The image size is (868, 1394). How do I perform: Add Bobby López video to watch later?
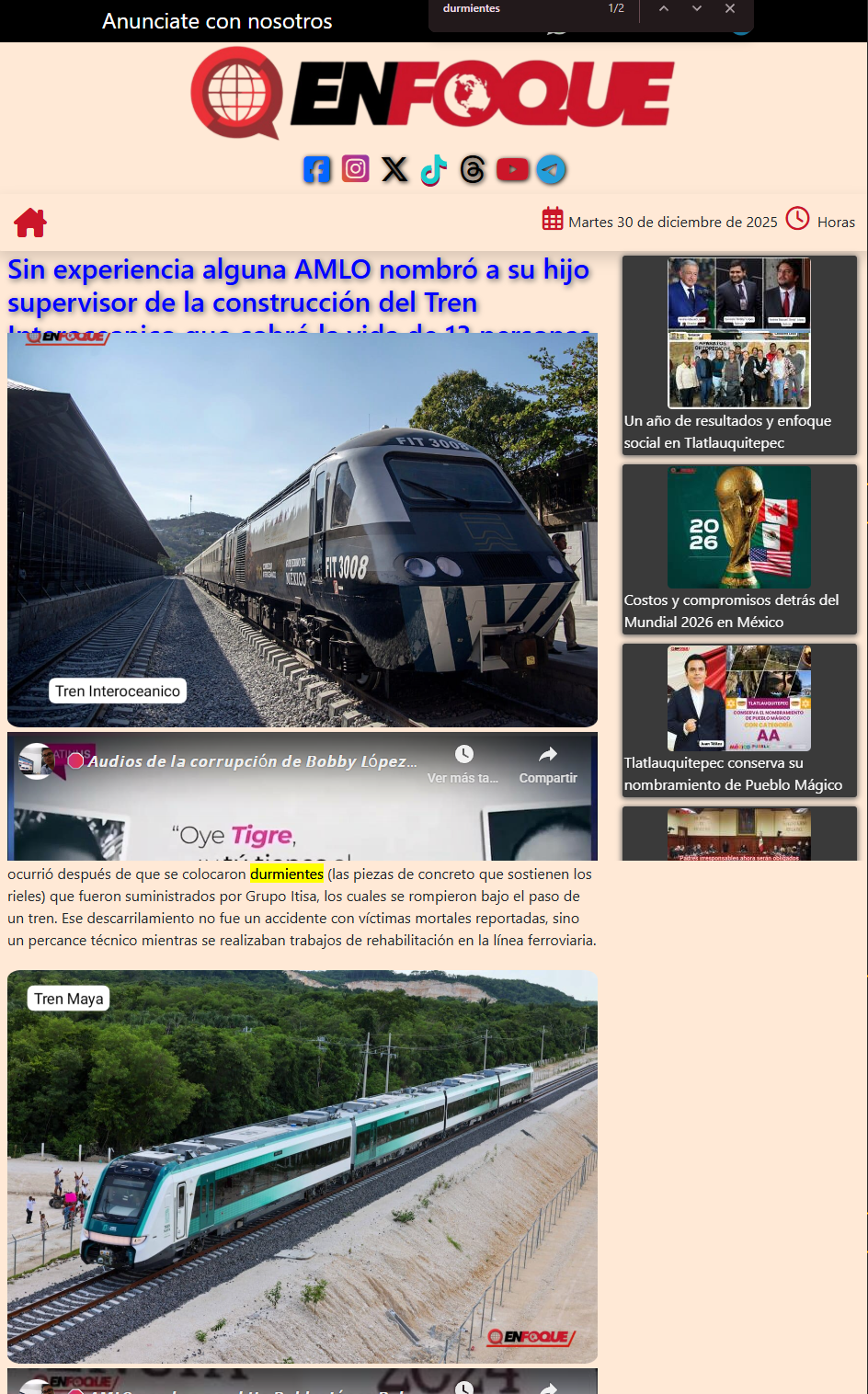click(x=463, y=764)
